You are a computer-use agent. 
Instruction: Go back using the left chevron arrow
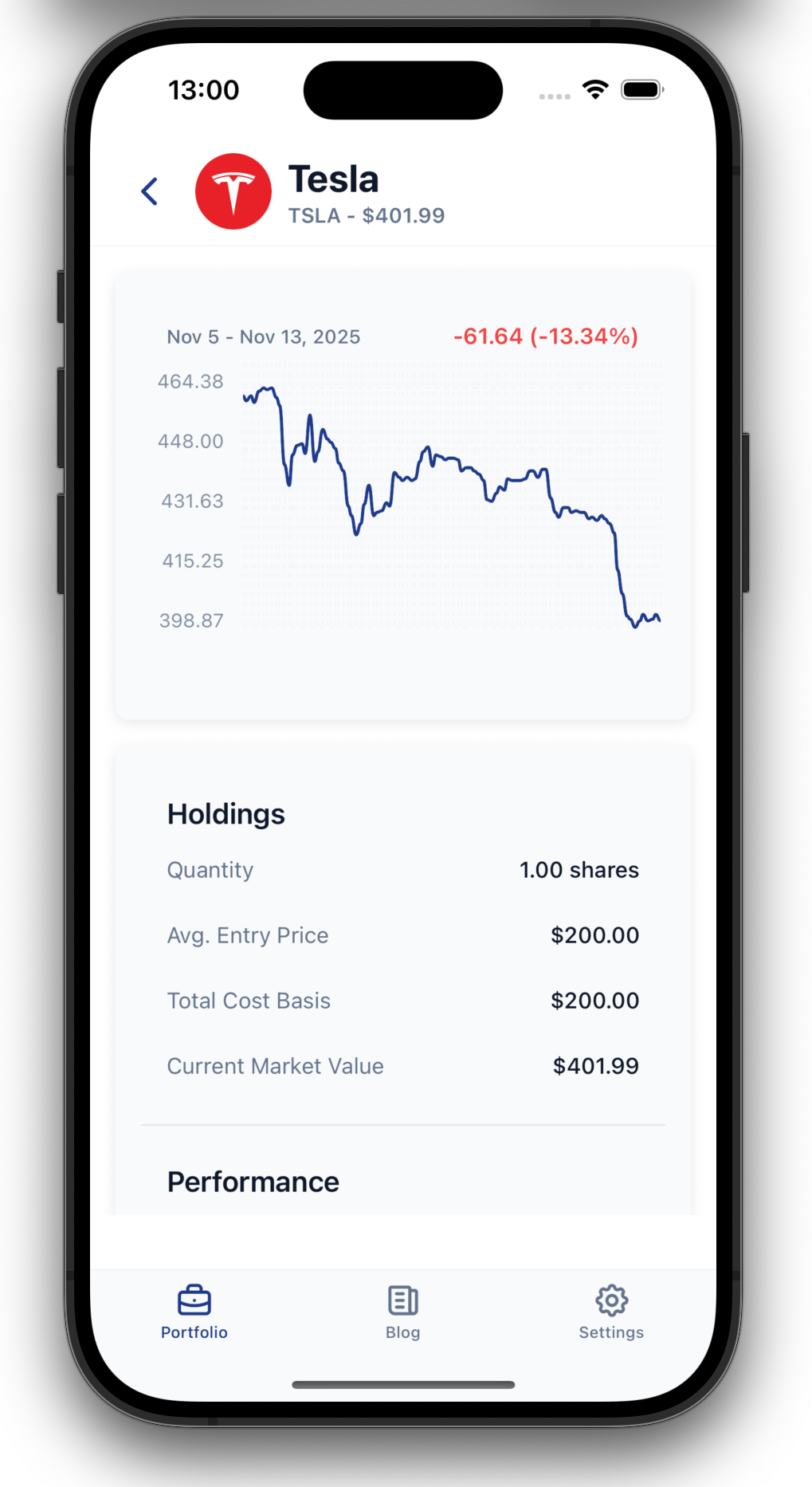coord(149,191)
